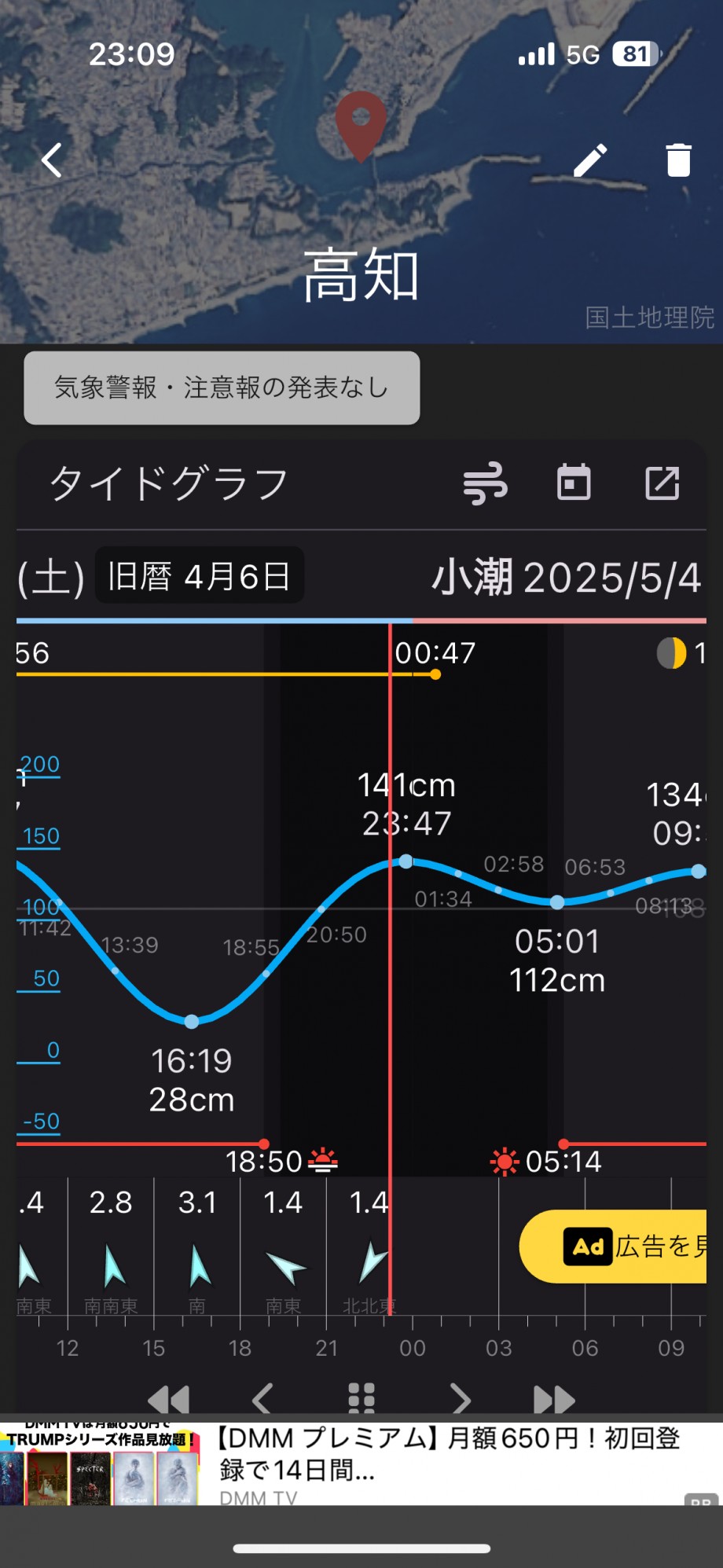Go back using the top-left arrow
This screenshot has width=723, height=1568.
coord(52,160)
